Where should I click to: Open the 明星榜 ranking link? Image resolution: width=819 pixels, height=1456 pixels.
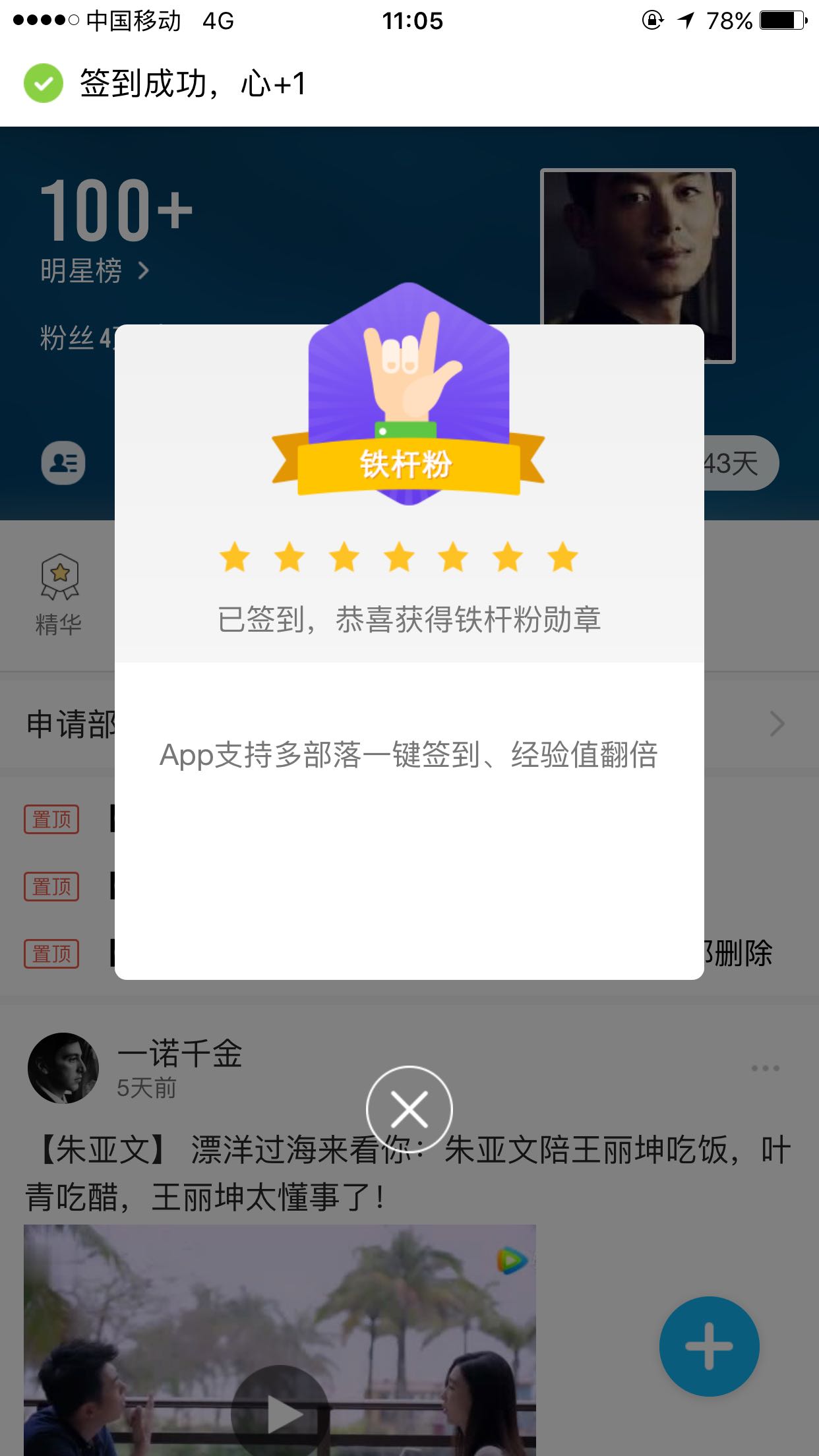(95, 270)
